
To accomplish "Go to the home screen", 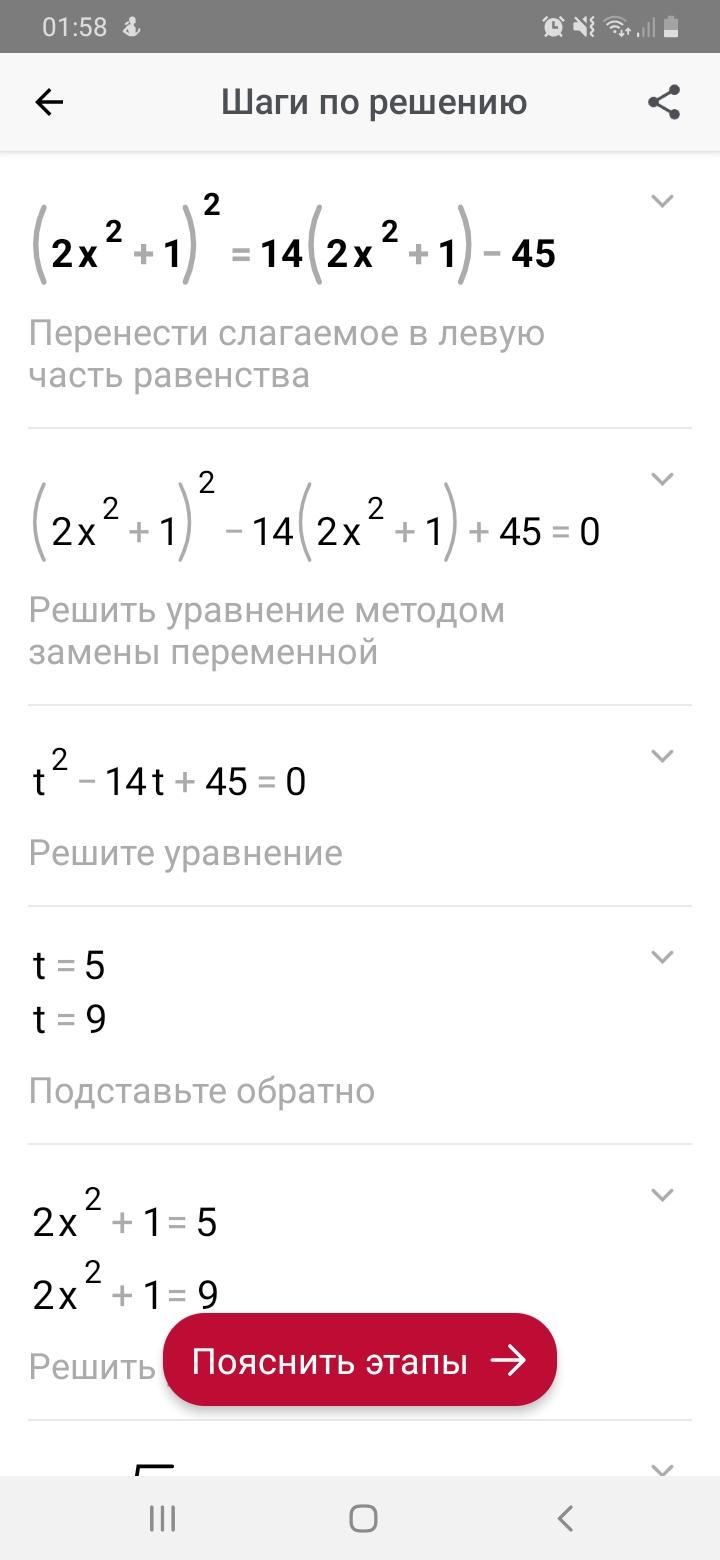I will pyautogui.click(x=363, y=1519).
